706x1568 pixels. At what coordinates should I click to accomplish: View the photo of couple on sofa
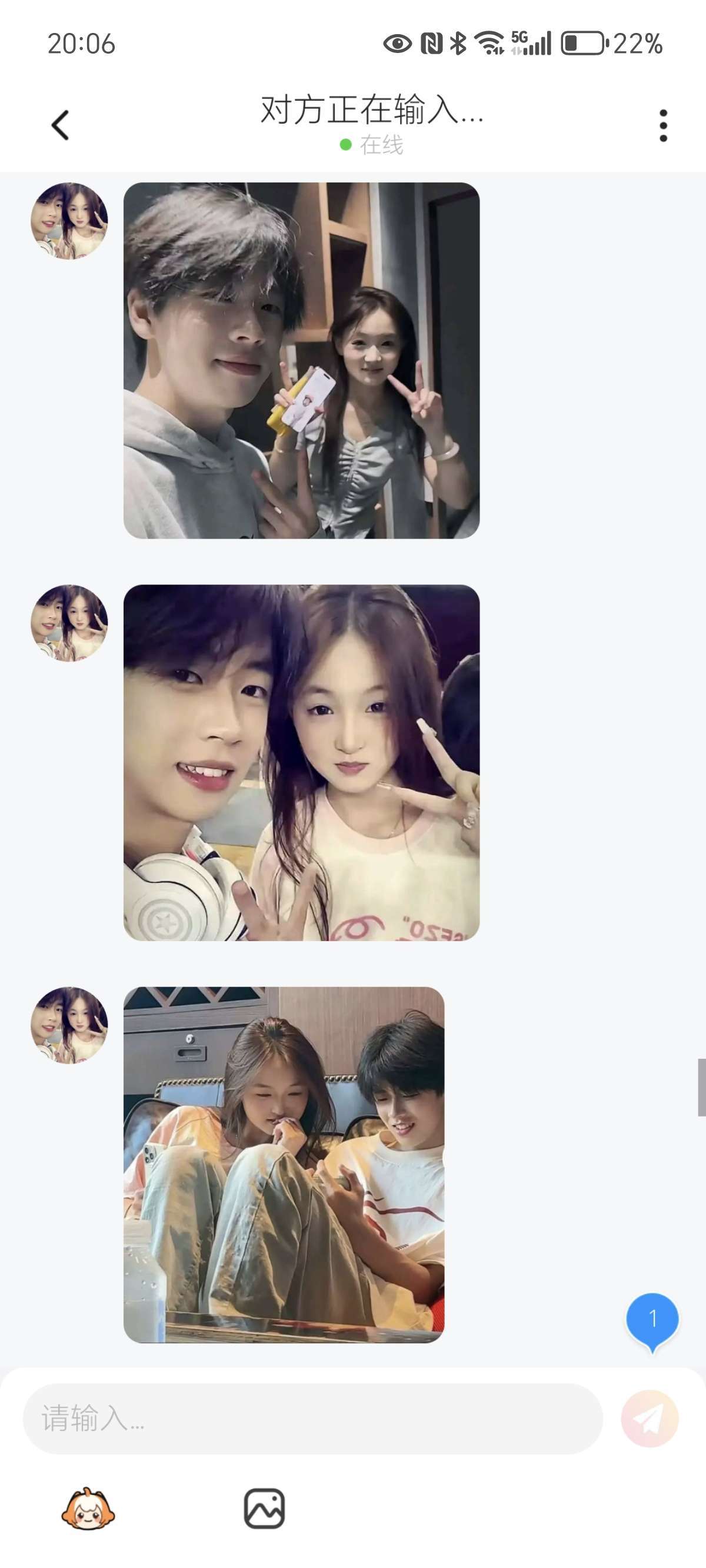point(284,1164)
